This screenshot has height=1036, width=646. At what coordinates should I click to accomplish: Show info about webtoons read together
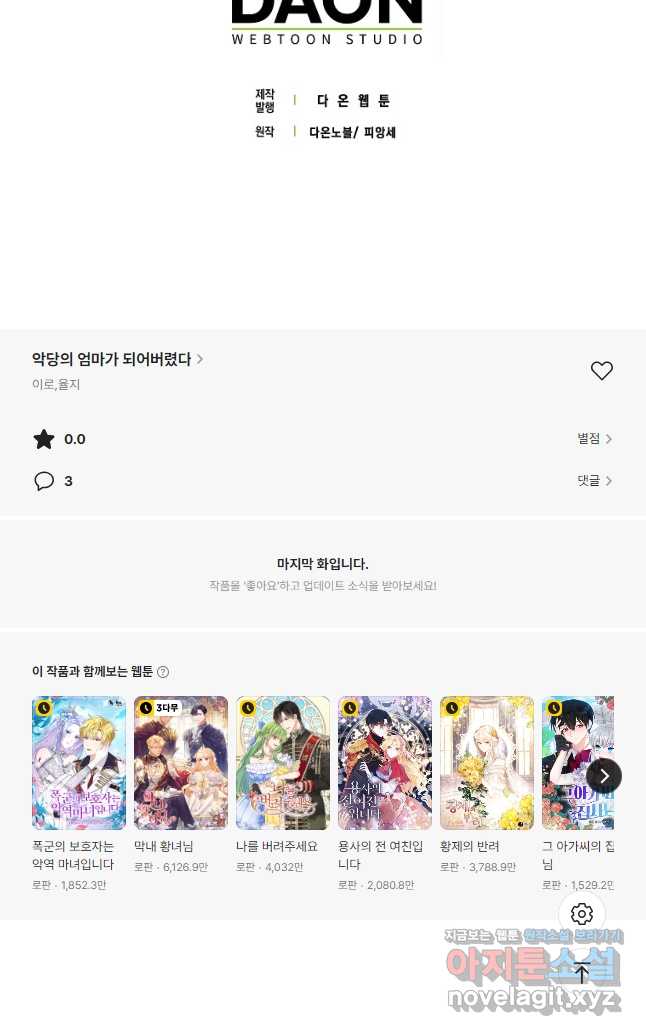tap(163, 672)
